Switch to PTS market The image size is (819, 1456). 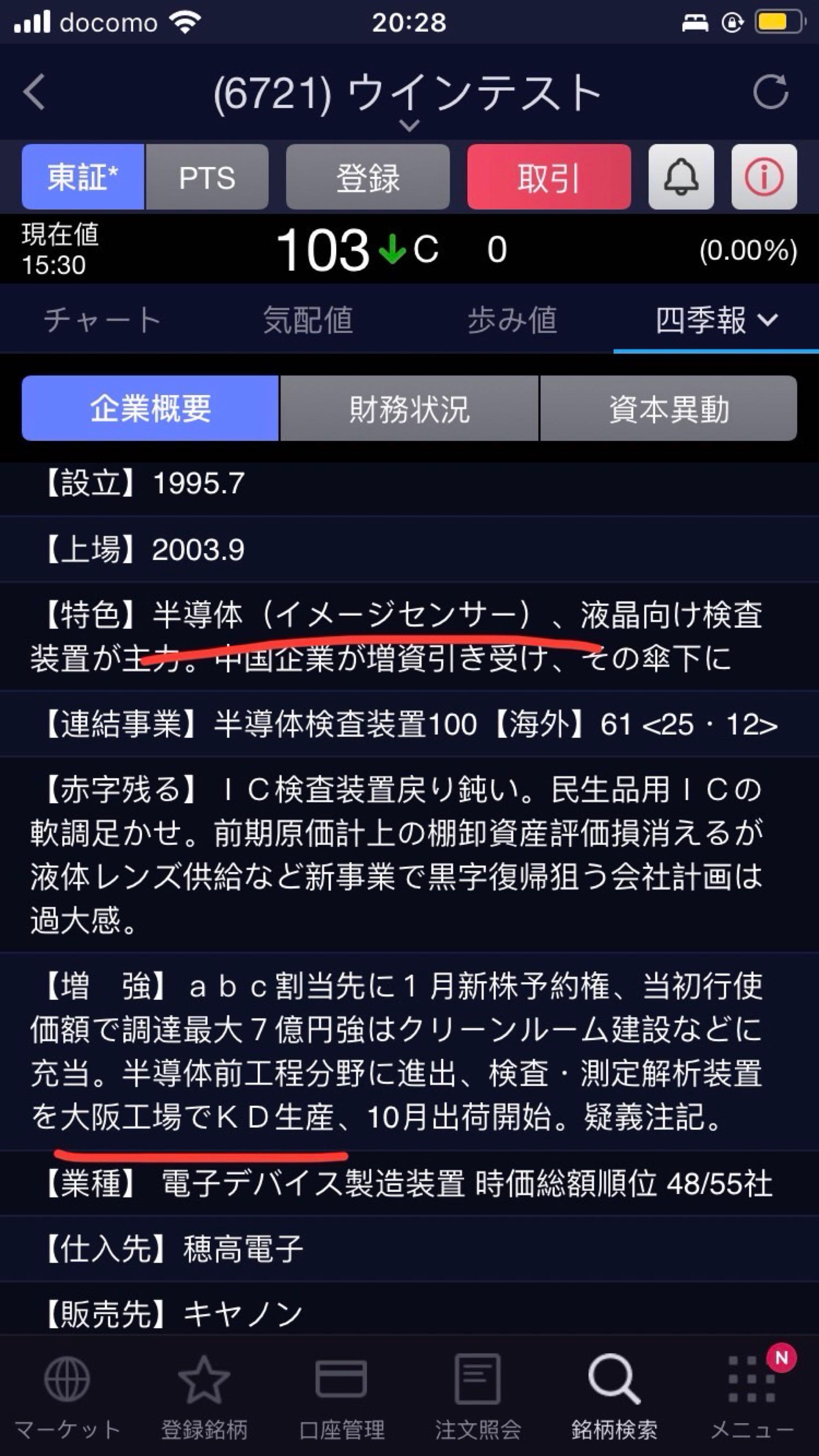click(207, 177)
